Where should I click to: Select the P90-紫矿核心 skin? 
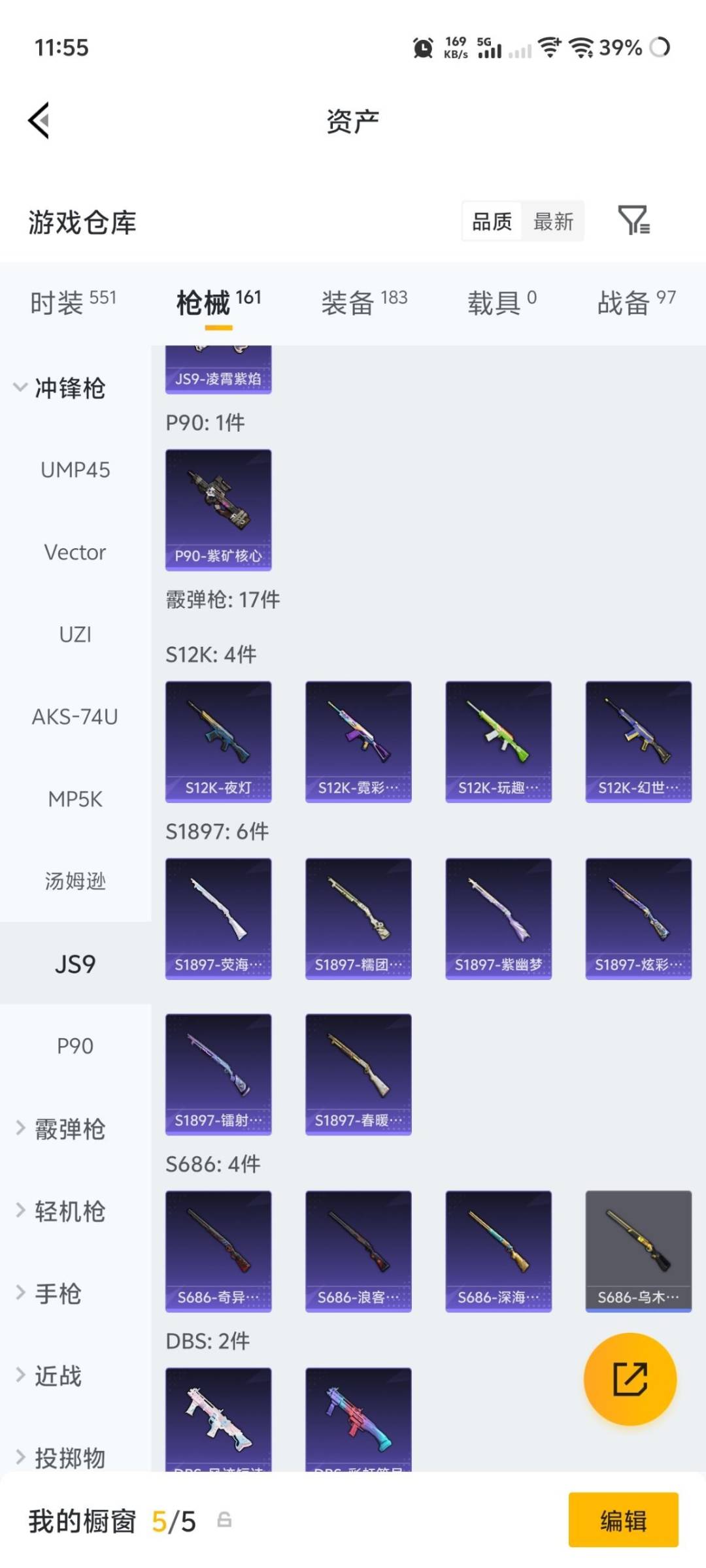click(218, 508)
